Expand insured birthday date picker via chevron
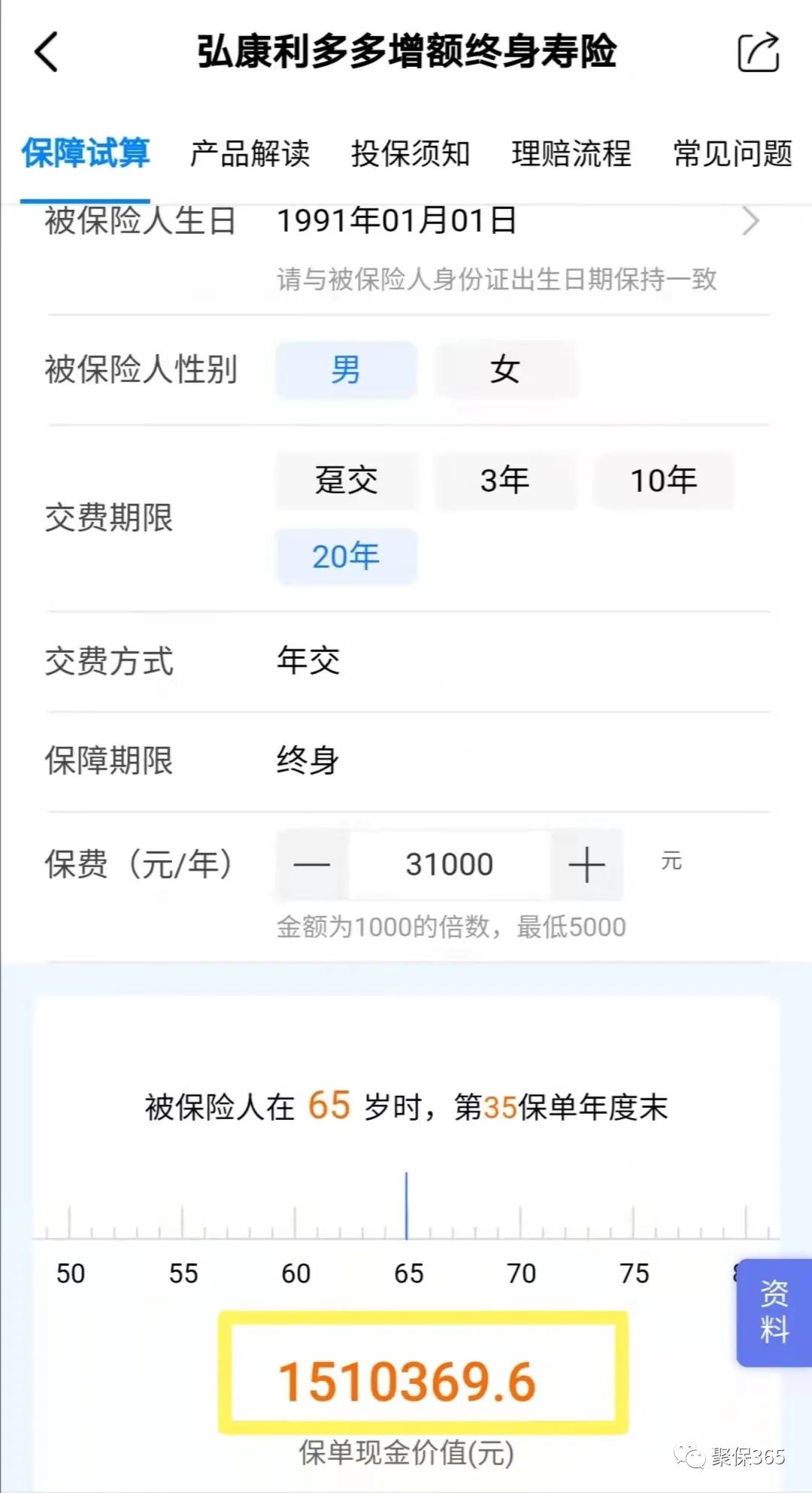Image resolution: width=812 pixels, height=1493 pixels. (x=752, y=222)
